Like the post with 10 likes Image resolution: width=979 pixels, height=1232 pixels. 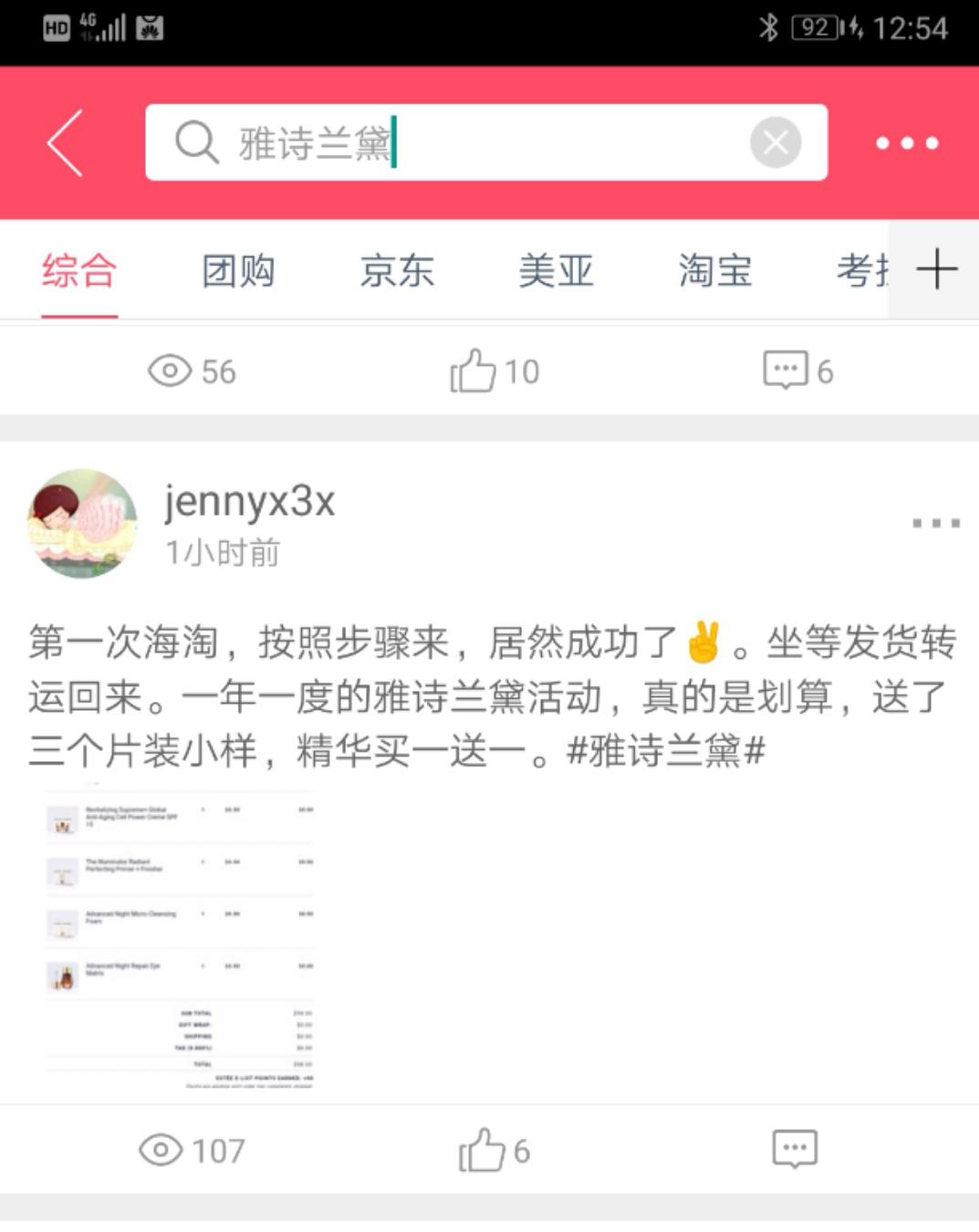pyautogui.click(x=494, y=371)
